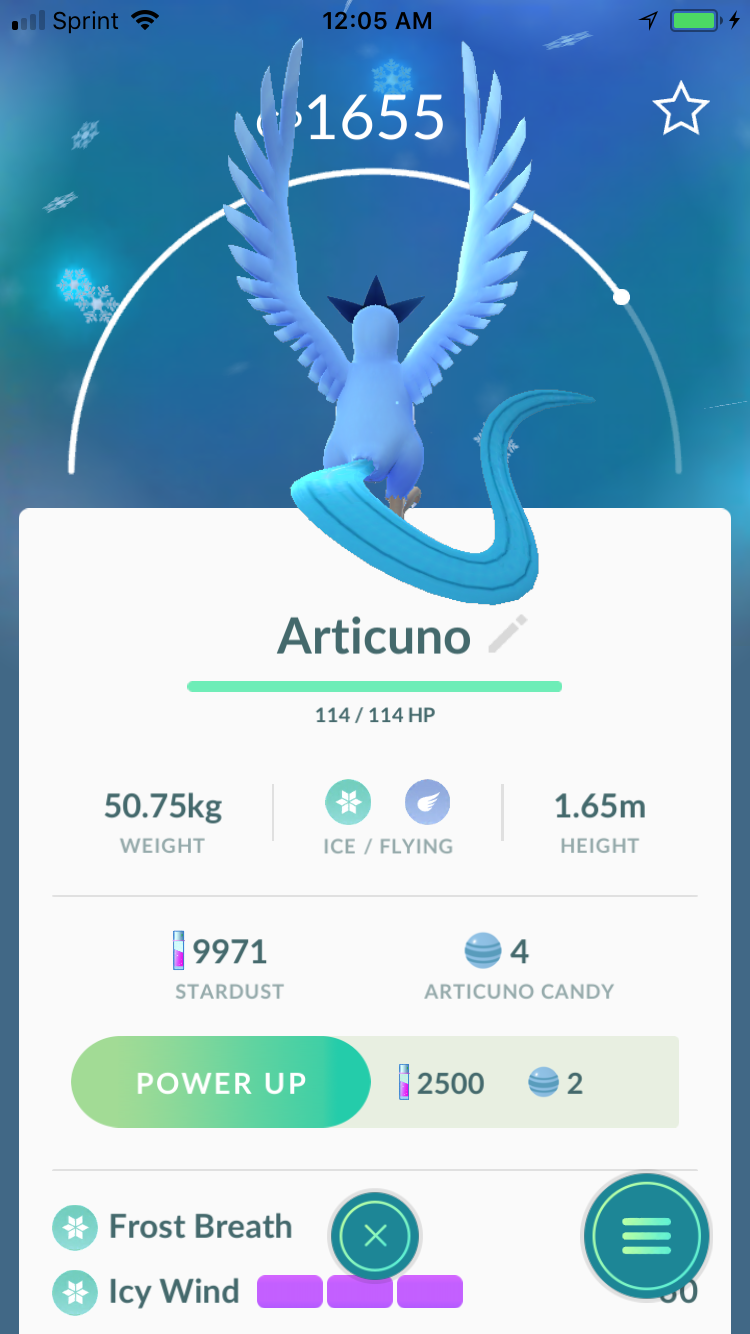Viewport: 750px width, 1334px height.
Task: Edit Articuno's nickname with the pencil icon
Action: (x=507, y=635)
